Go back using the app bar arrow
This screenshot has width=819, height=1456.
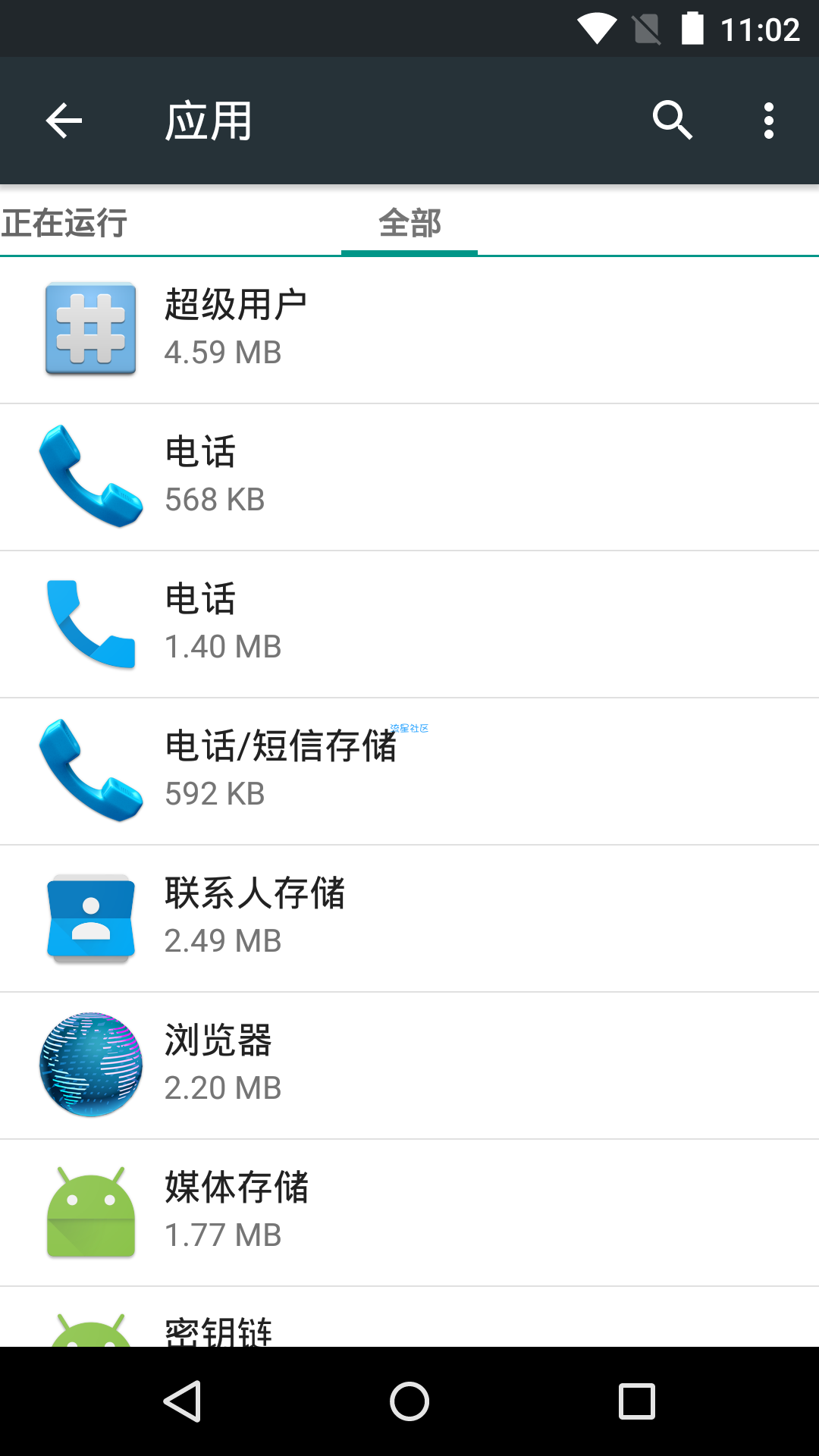(x=64, y=121)
